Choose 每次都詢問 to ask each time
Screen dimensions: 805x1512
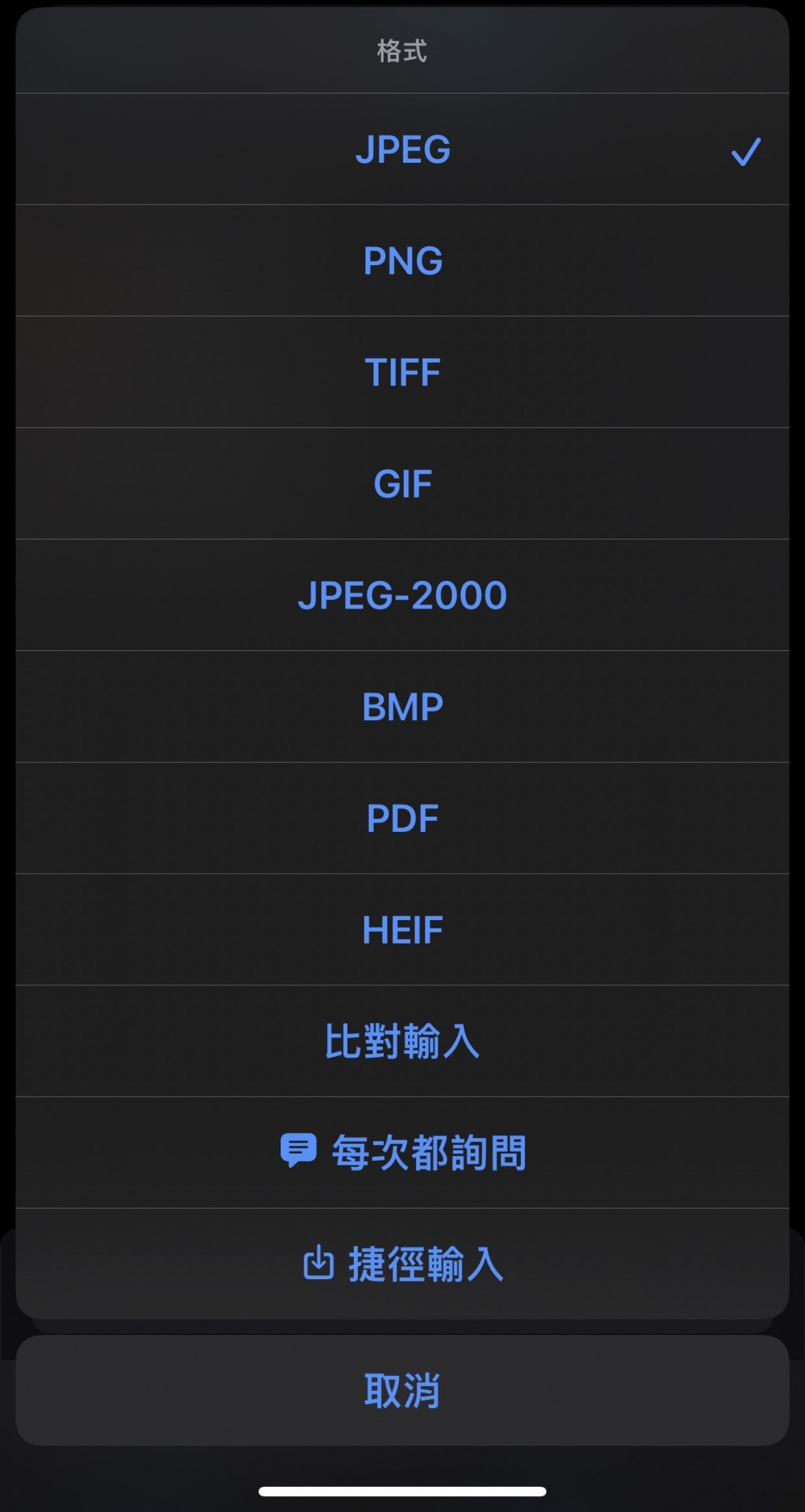402,1153
